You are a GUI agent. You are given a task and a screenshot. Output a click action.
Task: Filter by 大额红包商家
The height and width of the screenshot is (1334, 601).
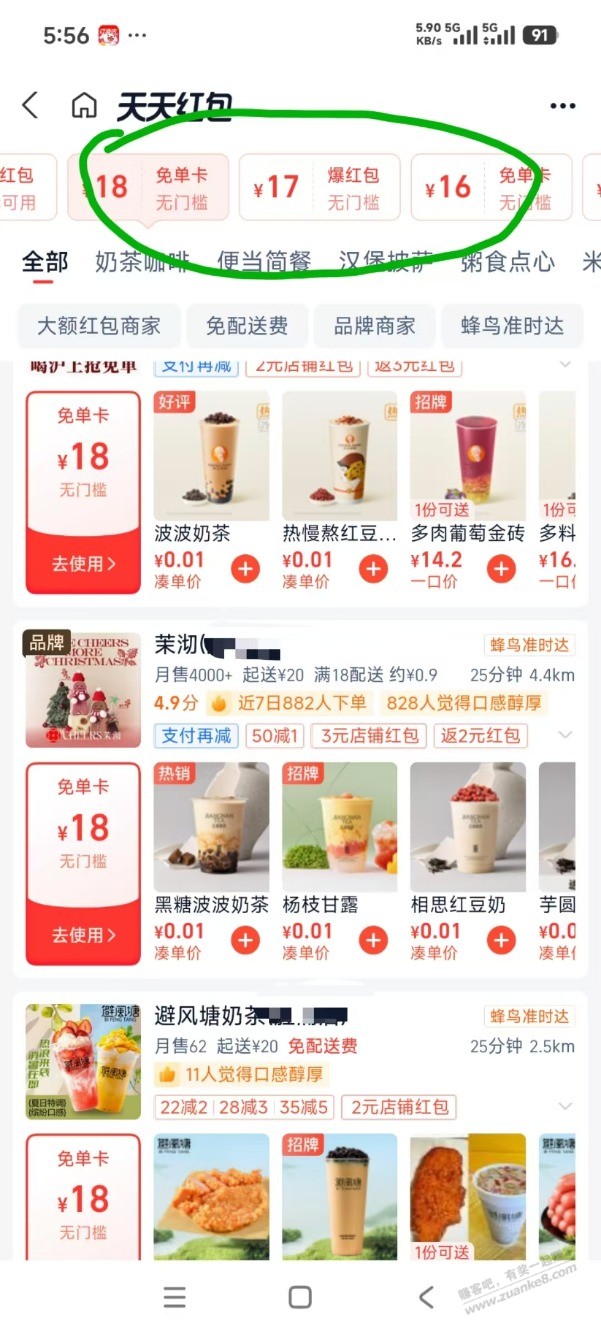(x=99, y=325)
